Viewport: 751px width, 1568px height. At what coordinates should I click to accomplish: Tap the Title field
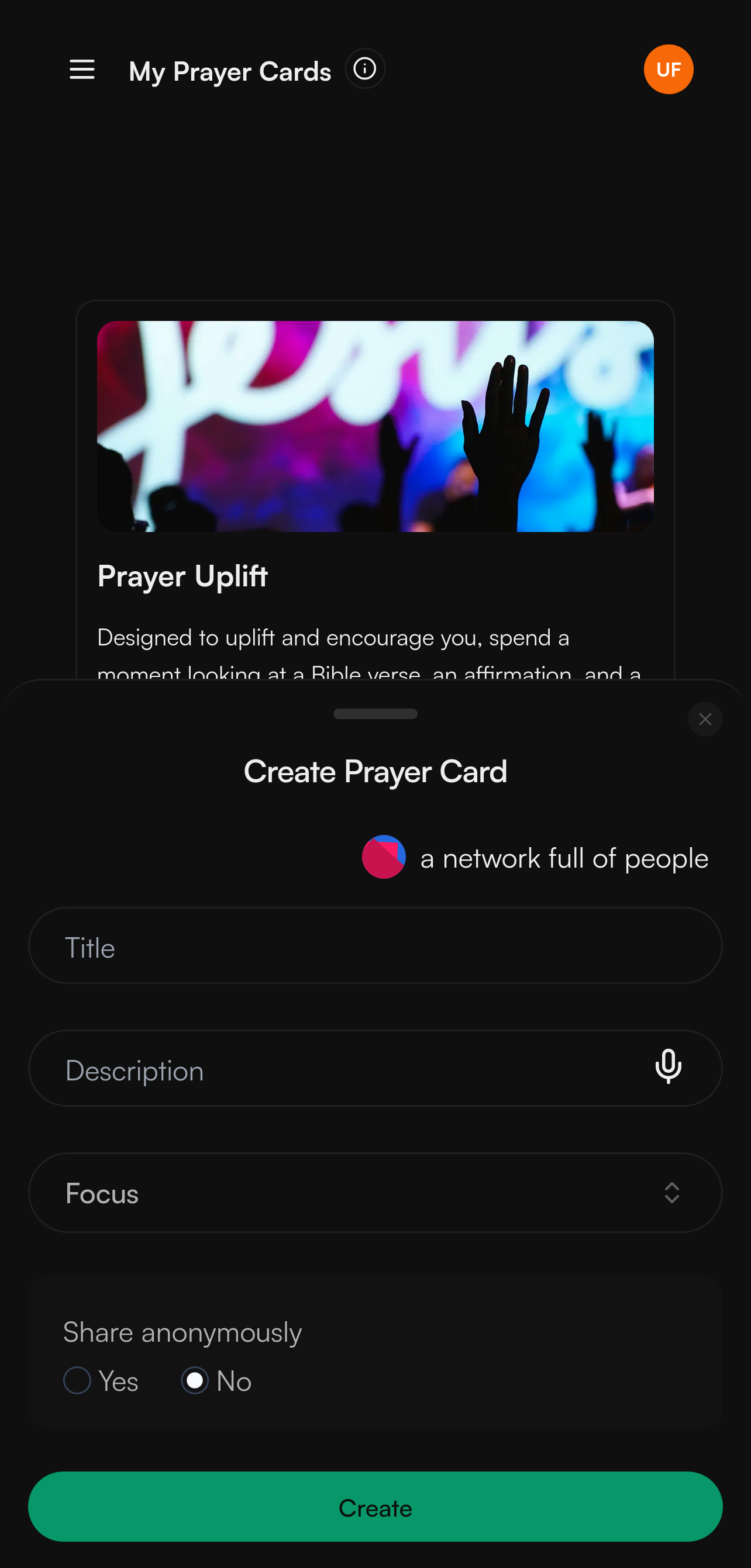point(375,946)
